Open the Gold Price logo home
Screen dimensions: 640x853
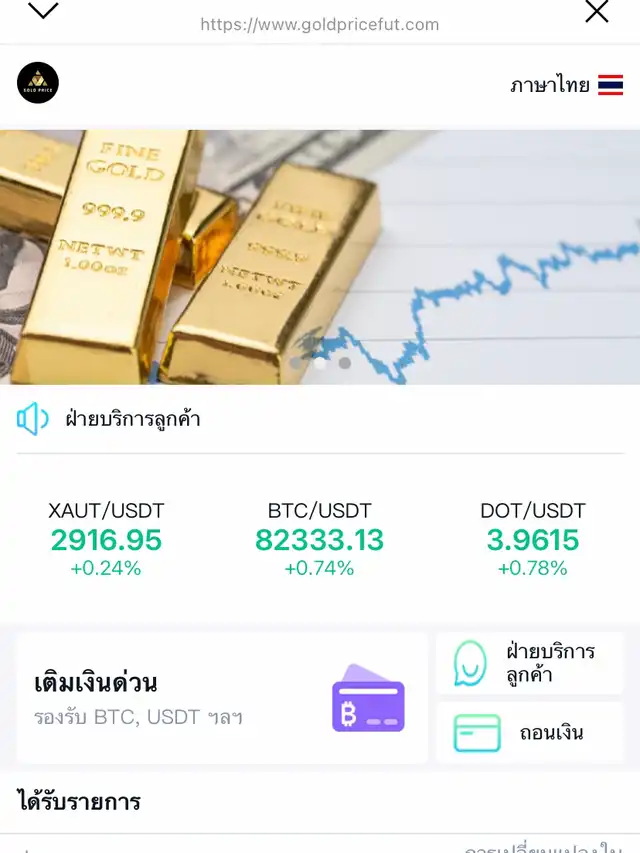tap(38, 83)
